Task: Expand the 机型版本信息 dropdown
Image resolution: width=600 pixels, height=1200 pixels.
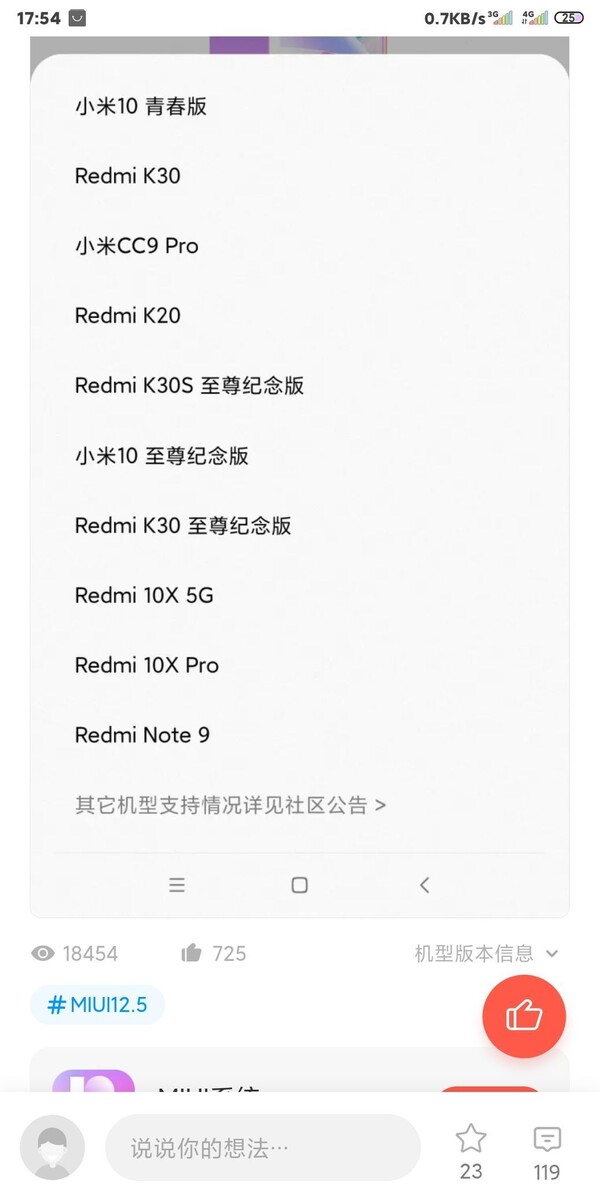Action: (x=487, y=954)
